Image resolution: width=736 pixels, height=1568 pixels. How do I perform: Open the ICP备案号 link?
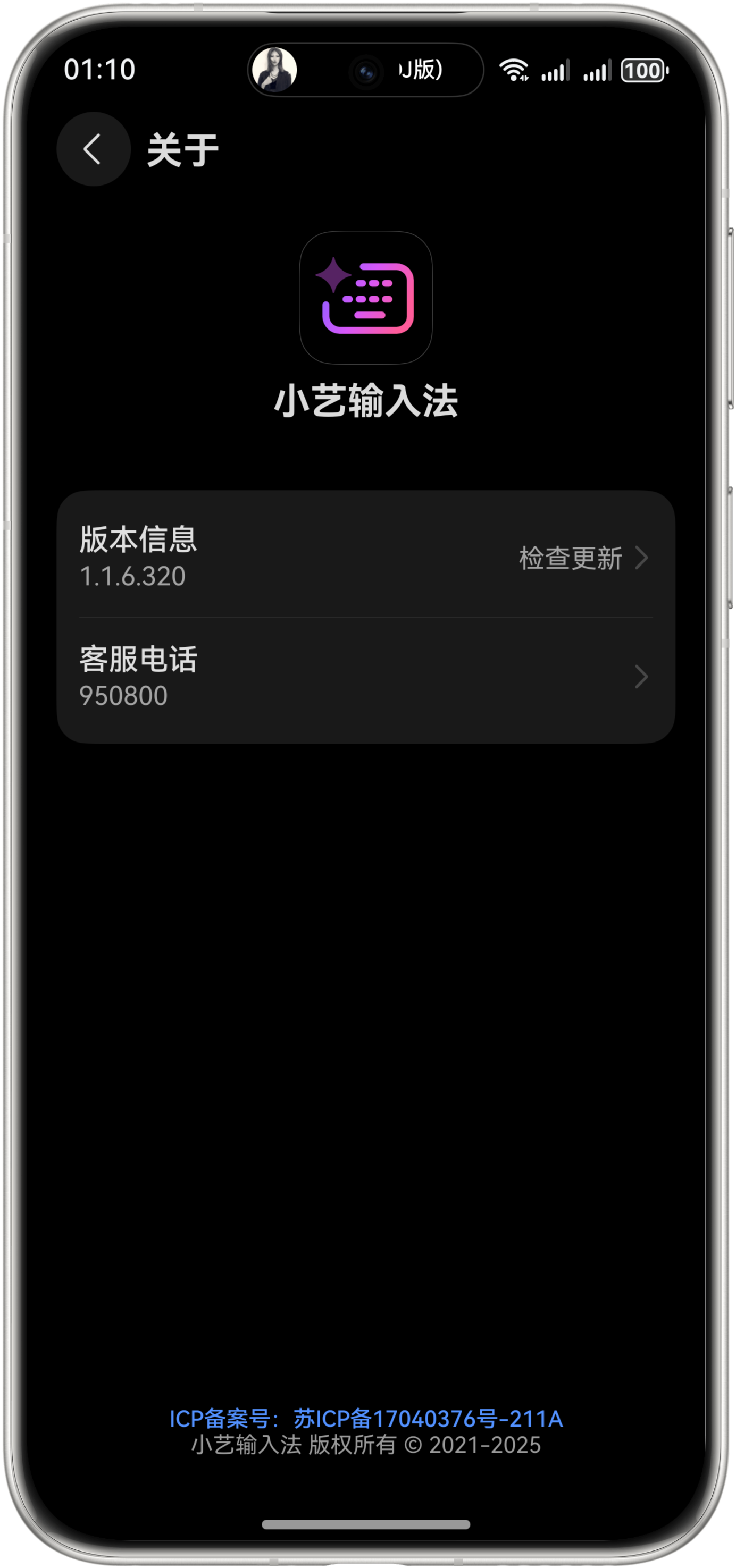pyautogui.click(x=366, y=1418)
